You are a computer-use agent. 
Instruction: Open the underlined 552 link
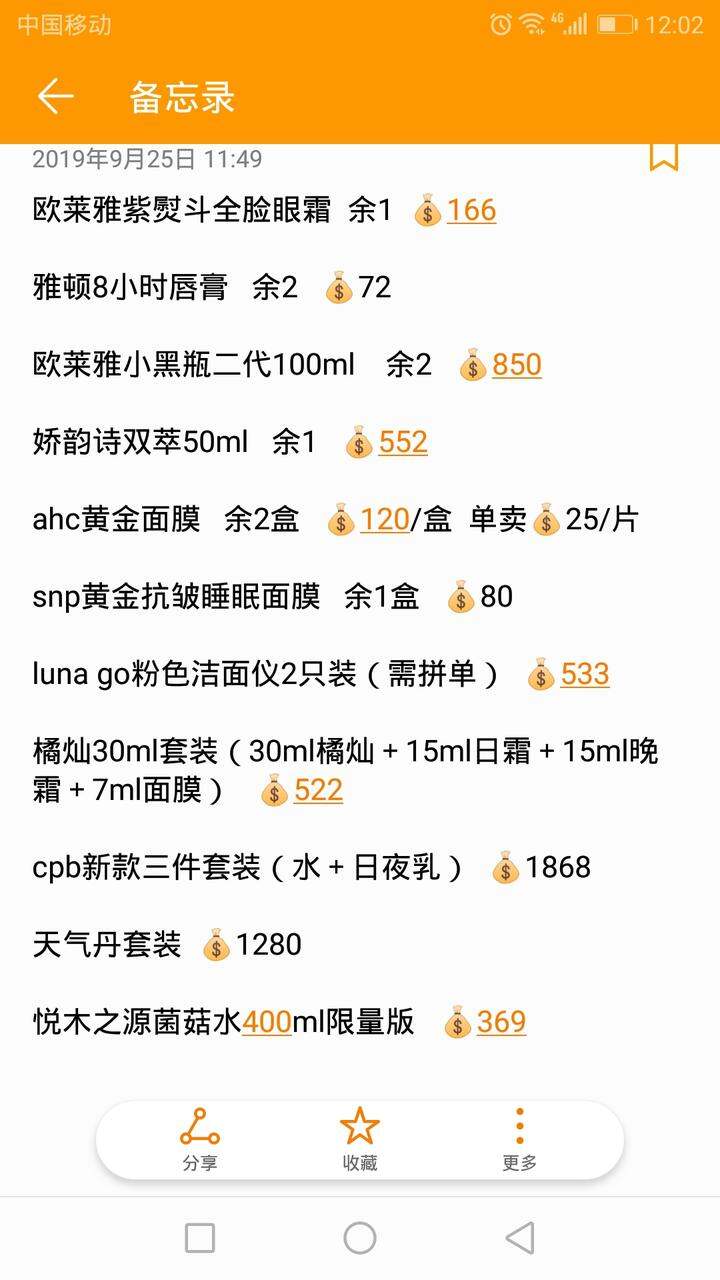coord(403,442)
